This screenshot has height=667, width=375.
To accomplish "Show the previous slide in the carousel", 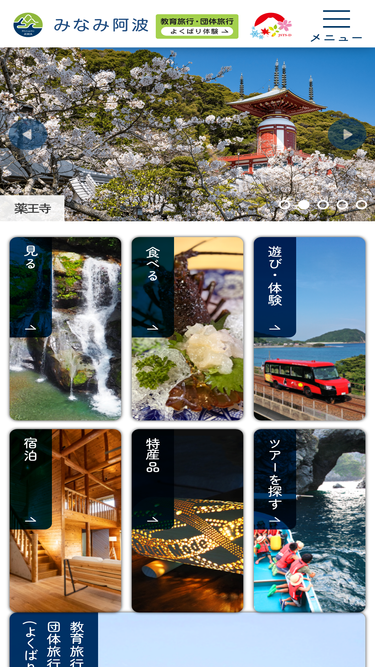I will pyautogui.click(x=28, y=134).
